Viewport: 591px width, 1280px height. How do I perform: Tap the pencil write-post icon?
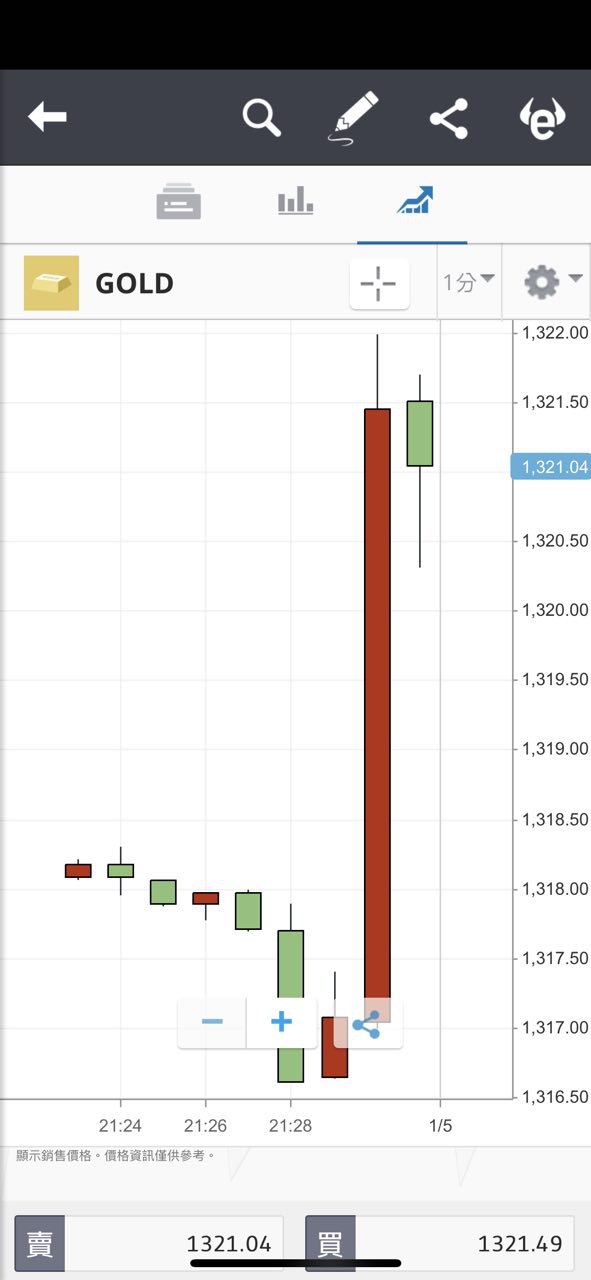point(356,118)
